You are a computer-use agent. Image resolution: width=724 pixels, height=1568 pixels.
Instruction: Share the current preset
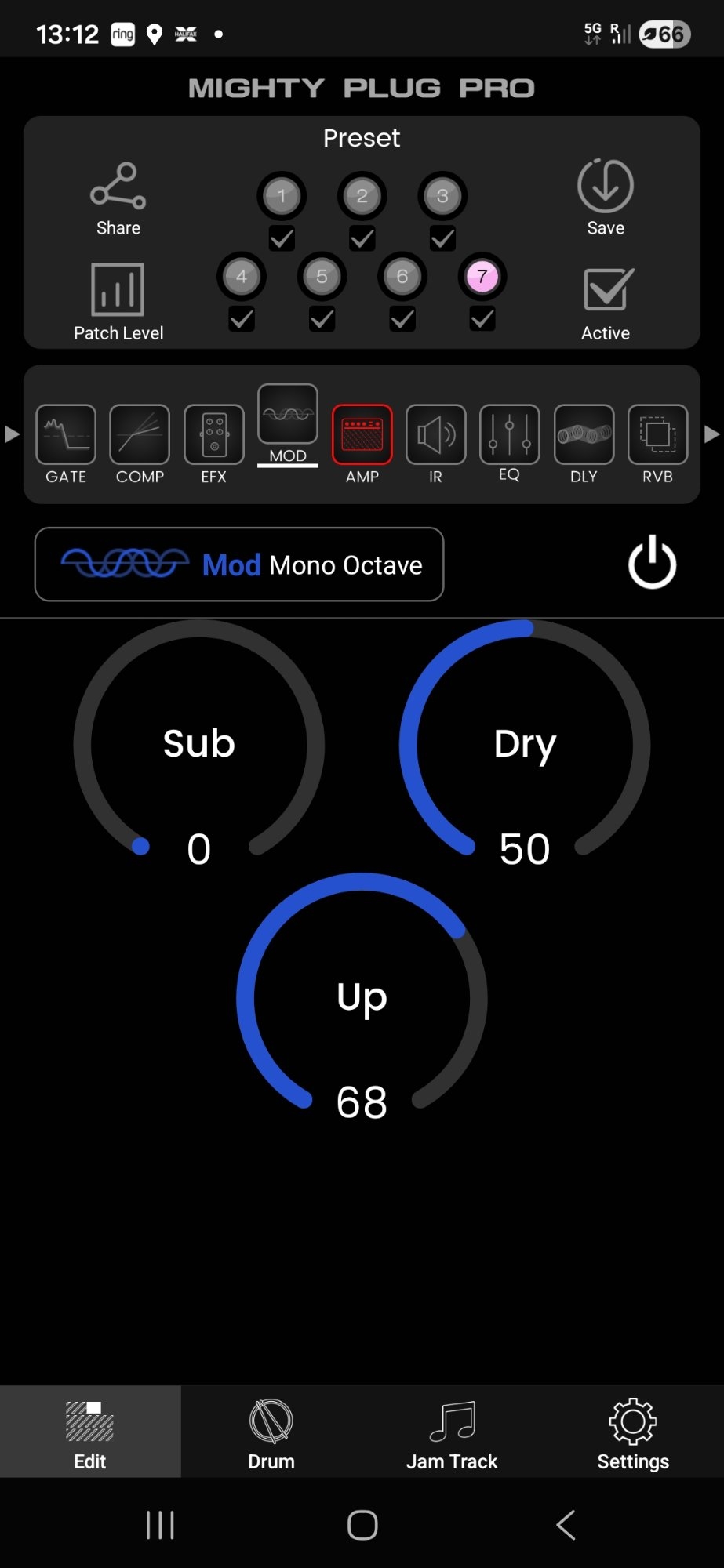(118, 199)
